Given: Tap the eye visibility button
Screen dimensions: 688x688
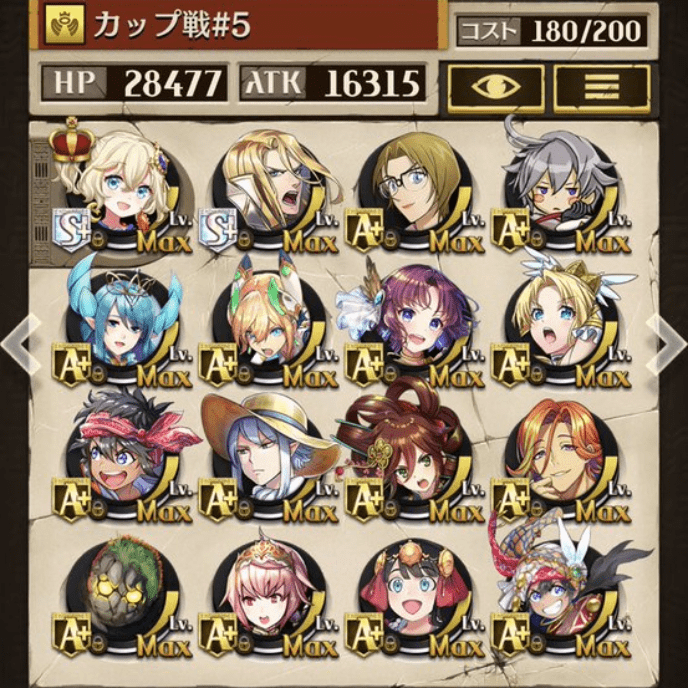Looking at the screenshot, I should point(495,87).
